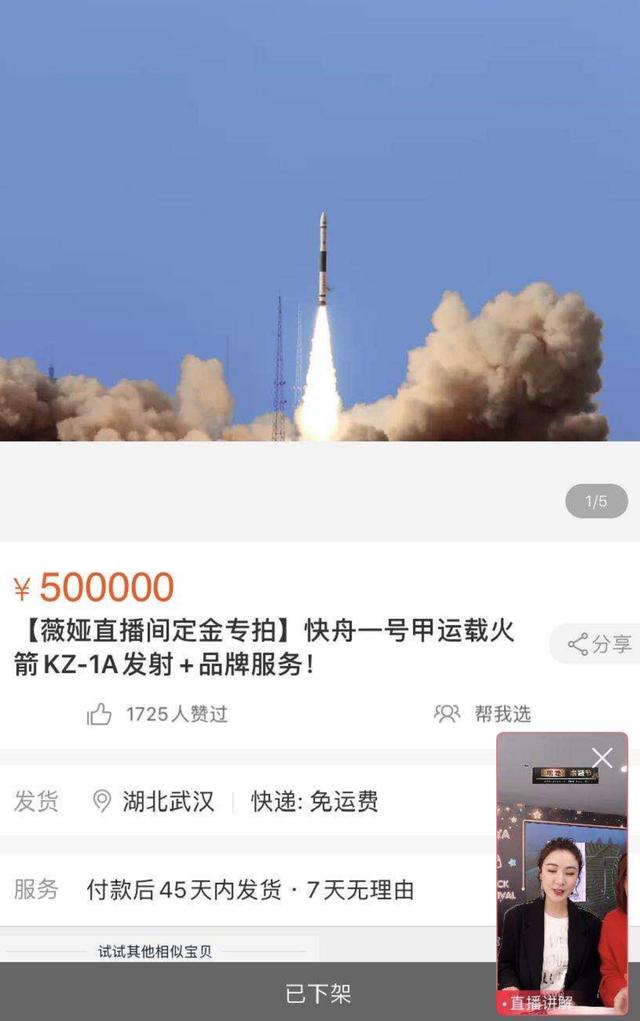
Task: Open the 发货 shipping info row
Action: [x=250, y=801]
